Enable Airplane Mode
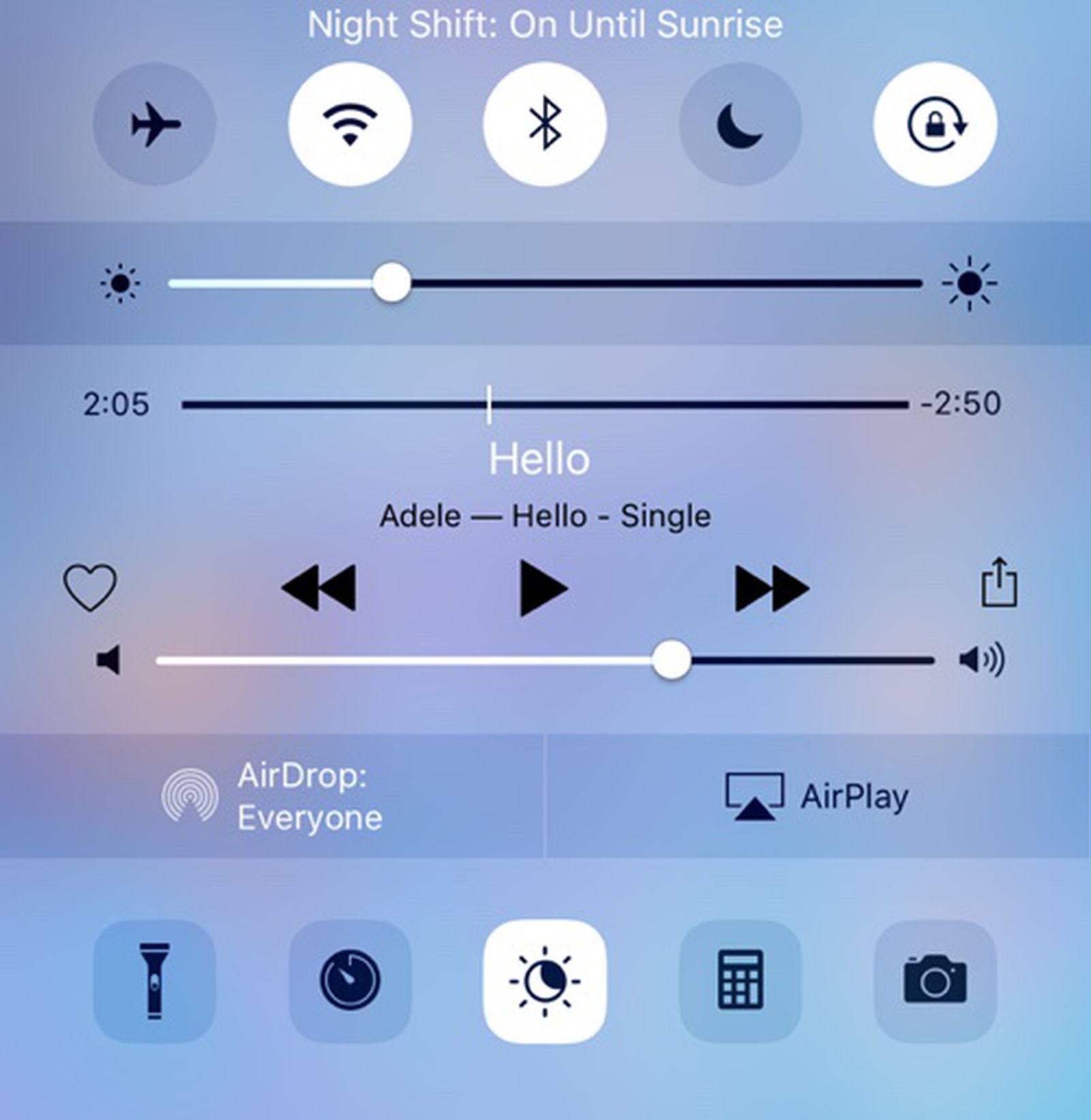 [x=155, y=124]
